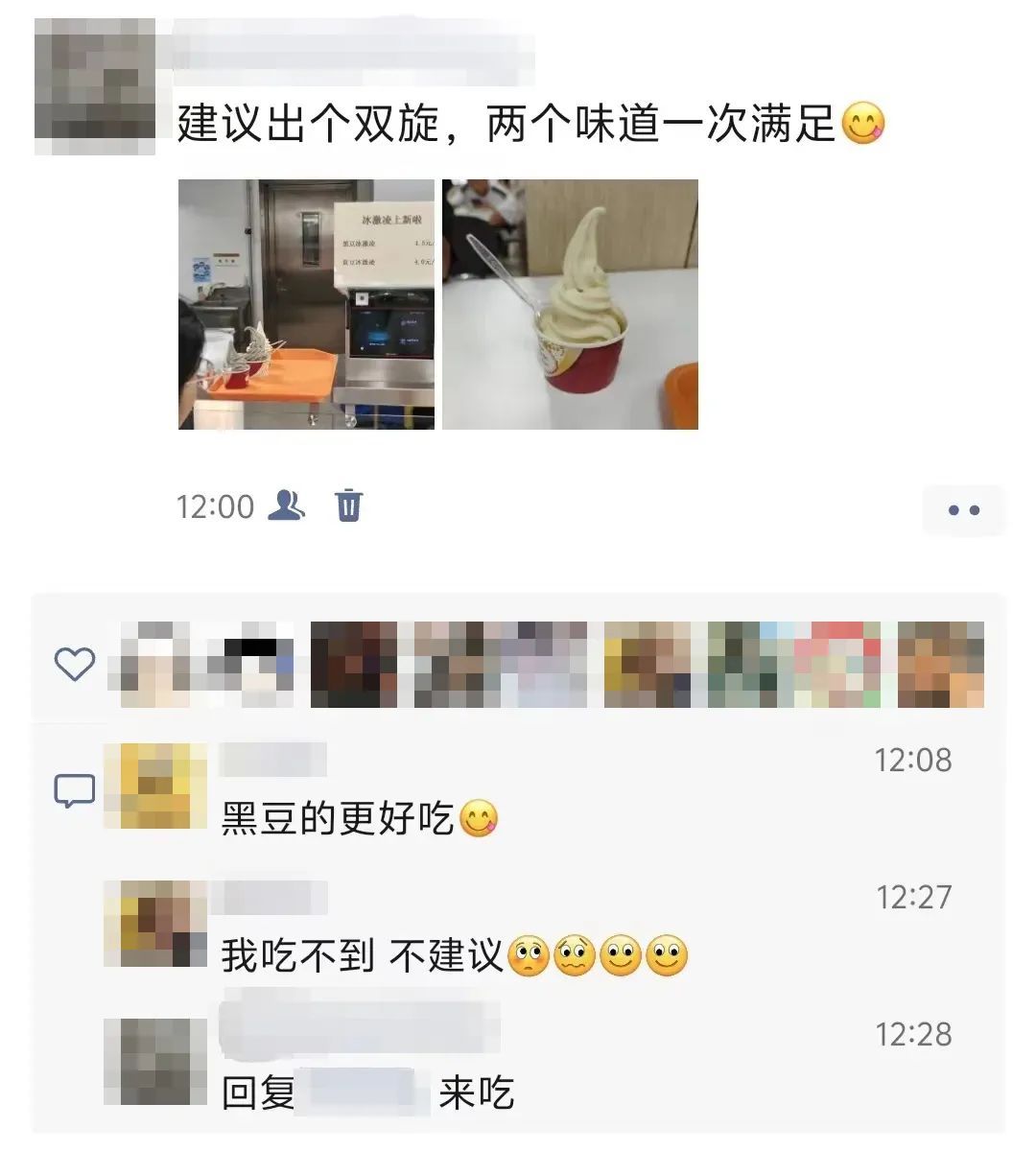Image resolution: width=1036 pixels, height=1151 pixels.
Task: Tap the pleading emoji in 12:27 comment
Action: pos(530,954)
